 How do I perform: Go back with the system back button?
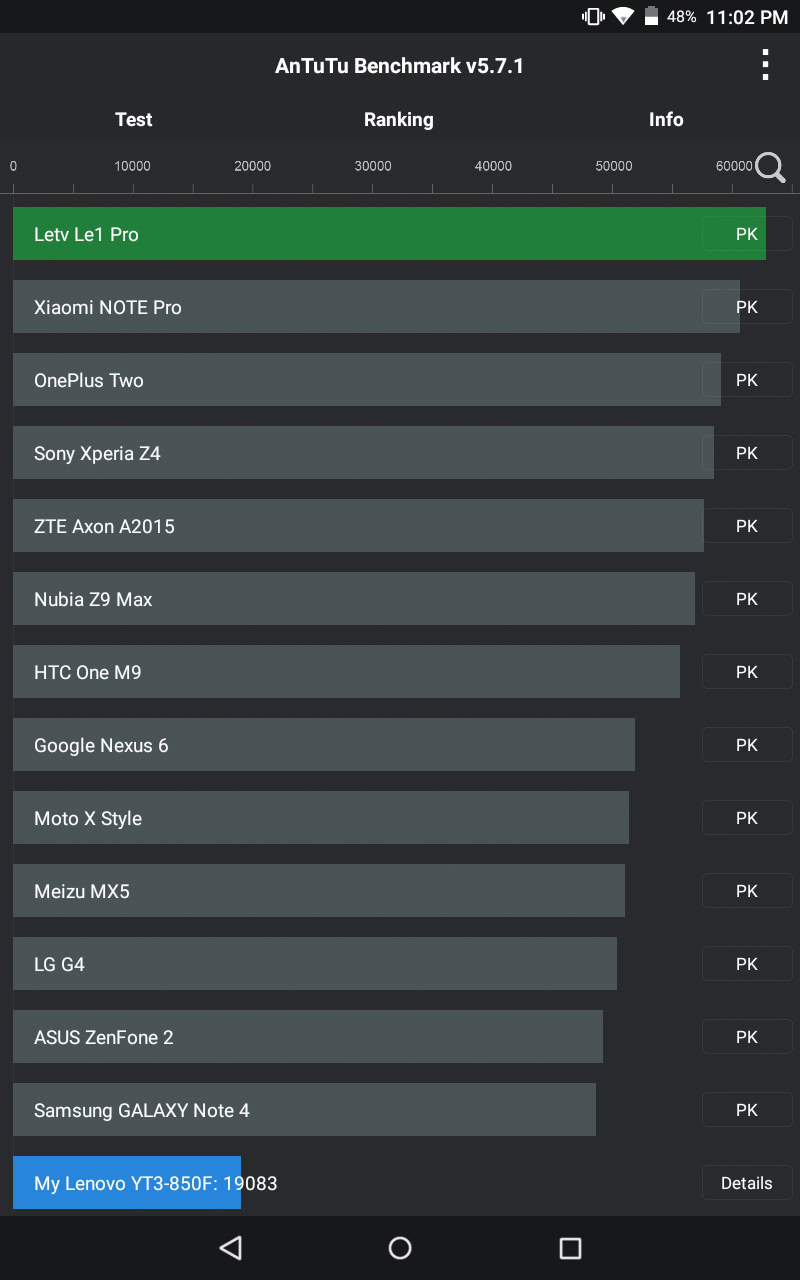pyautogui.click(x=230, y=1247)
